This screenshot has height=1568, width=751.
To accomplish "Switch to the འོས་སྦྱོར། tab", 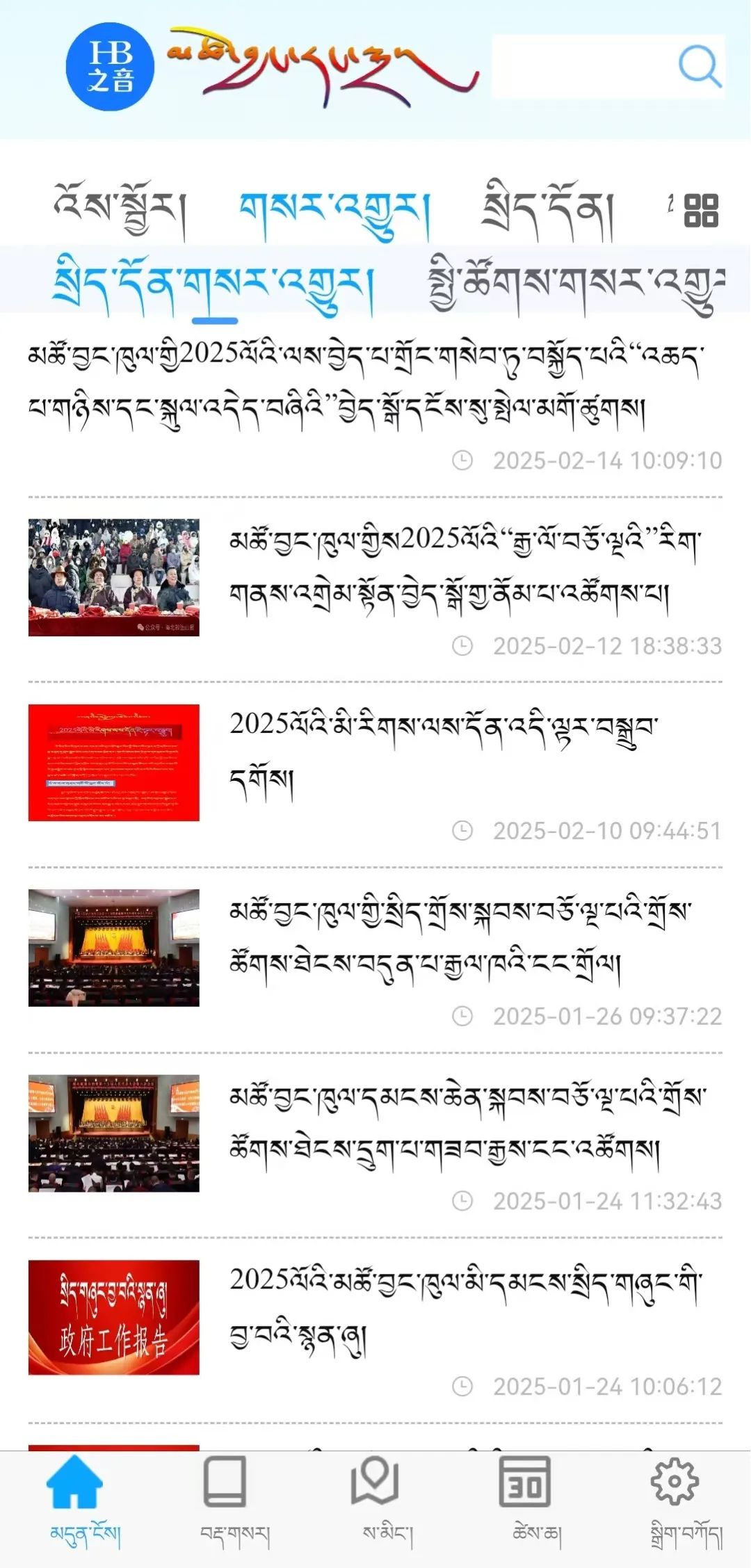I will pyautogui.click(x=120, y=211).
